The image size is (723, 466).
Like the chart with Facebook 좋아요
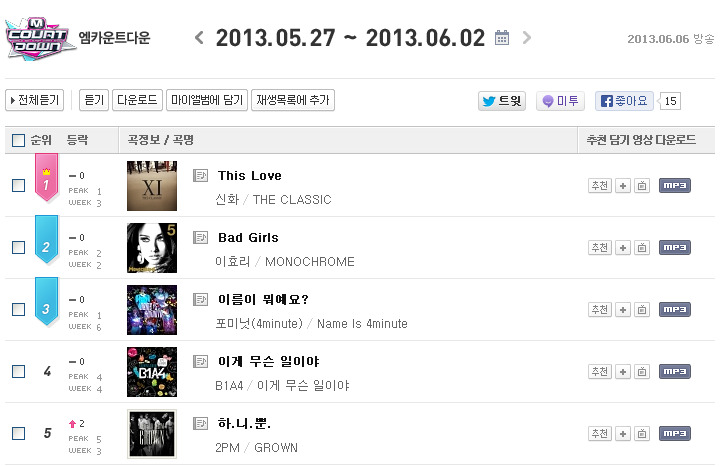[624, 100]
